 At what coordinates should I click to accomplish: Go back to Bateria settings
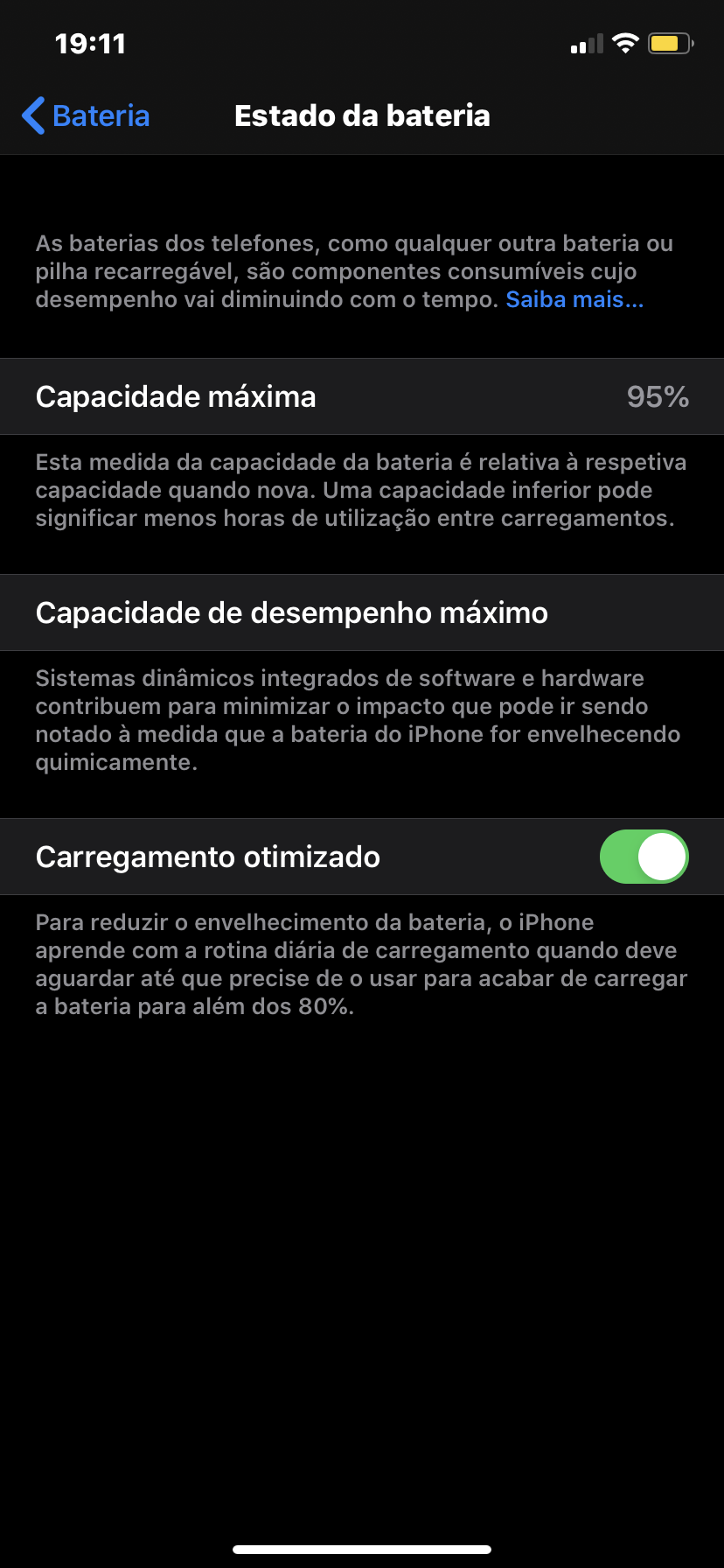click(86, 115)
